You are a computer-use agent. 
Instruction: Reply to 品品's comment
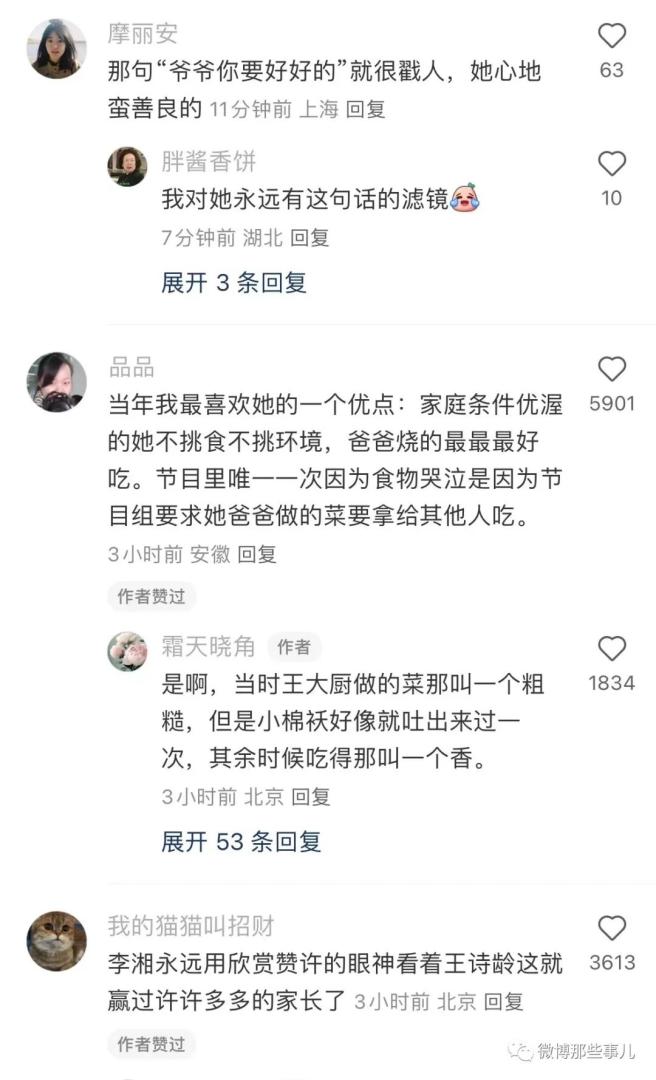pos(257,553)
